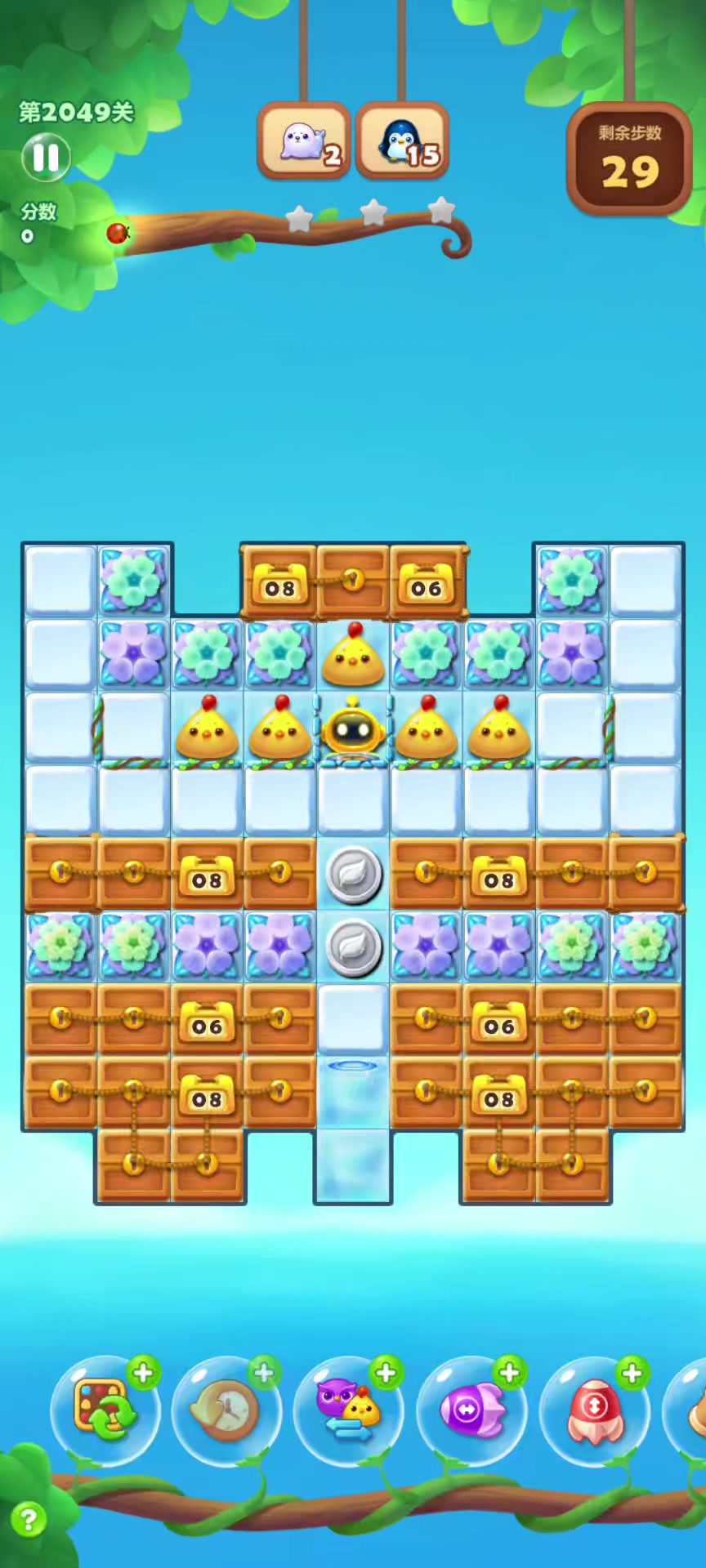Screen dimensions: 706x1568
Task: Select the clock extra-steps booster
Action: point(226,1410)
